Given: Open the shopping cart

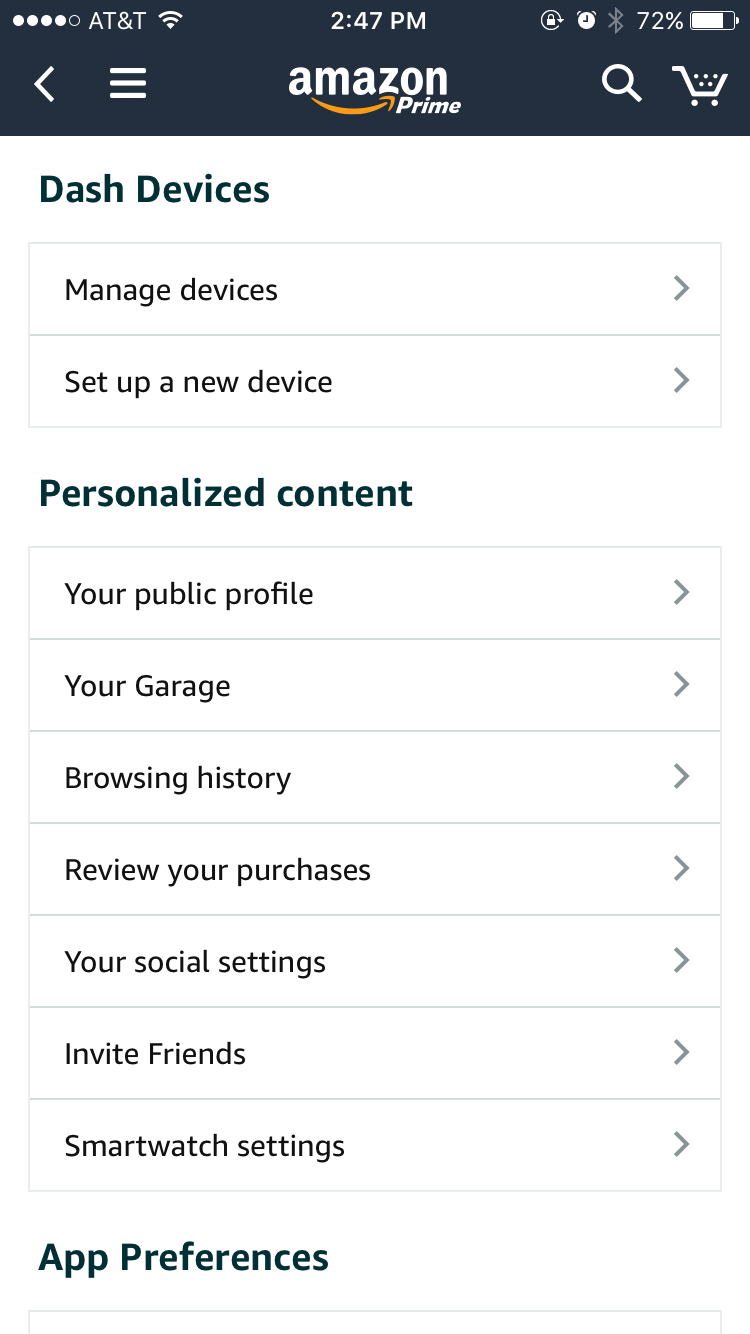Looking at the screenshot, I should pos(701,84).
